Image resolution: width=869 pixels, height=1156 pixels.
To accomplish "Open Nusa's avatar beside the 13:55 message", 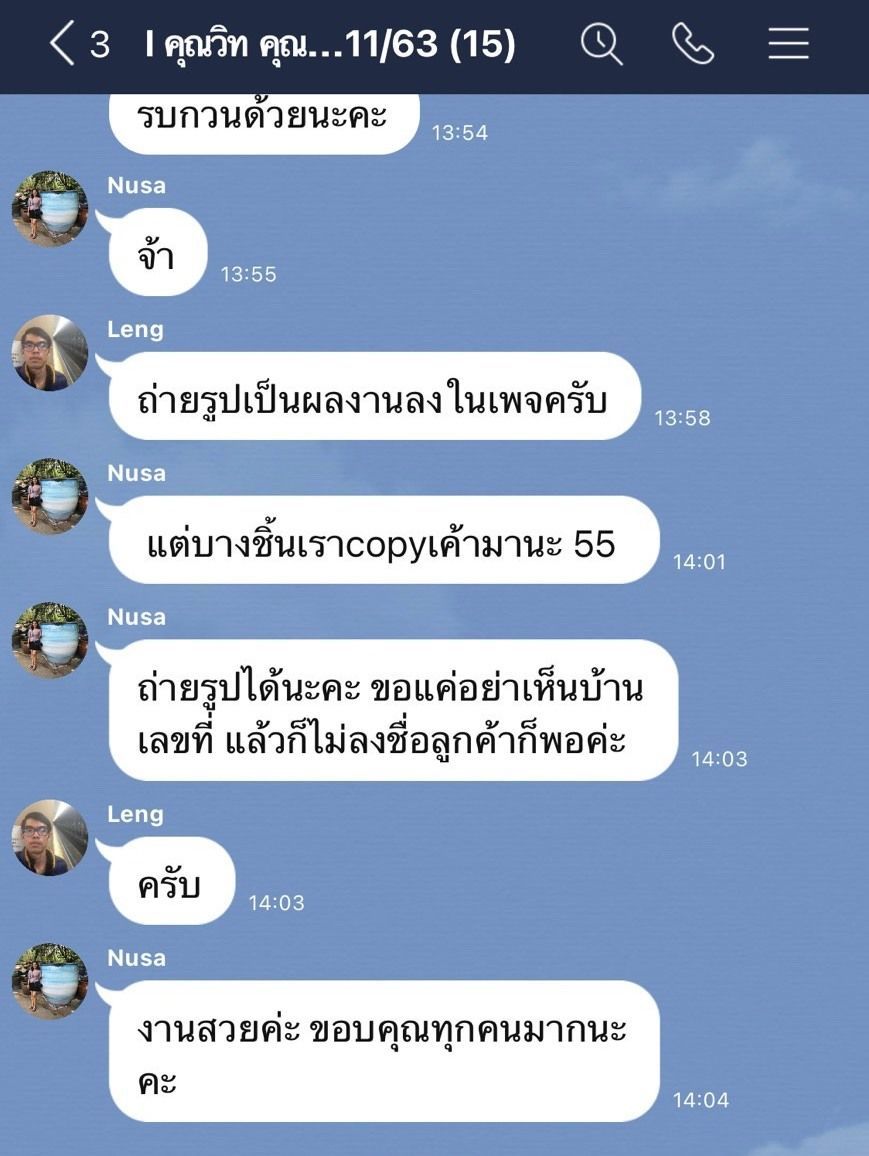I will click(50, 209).
